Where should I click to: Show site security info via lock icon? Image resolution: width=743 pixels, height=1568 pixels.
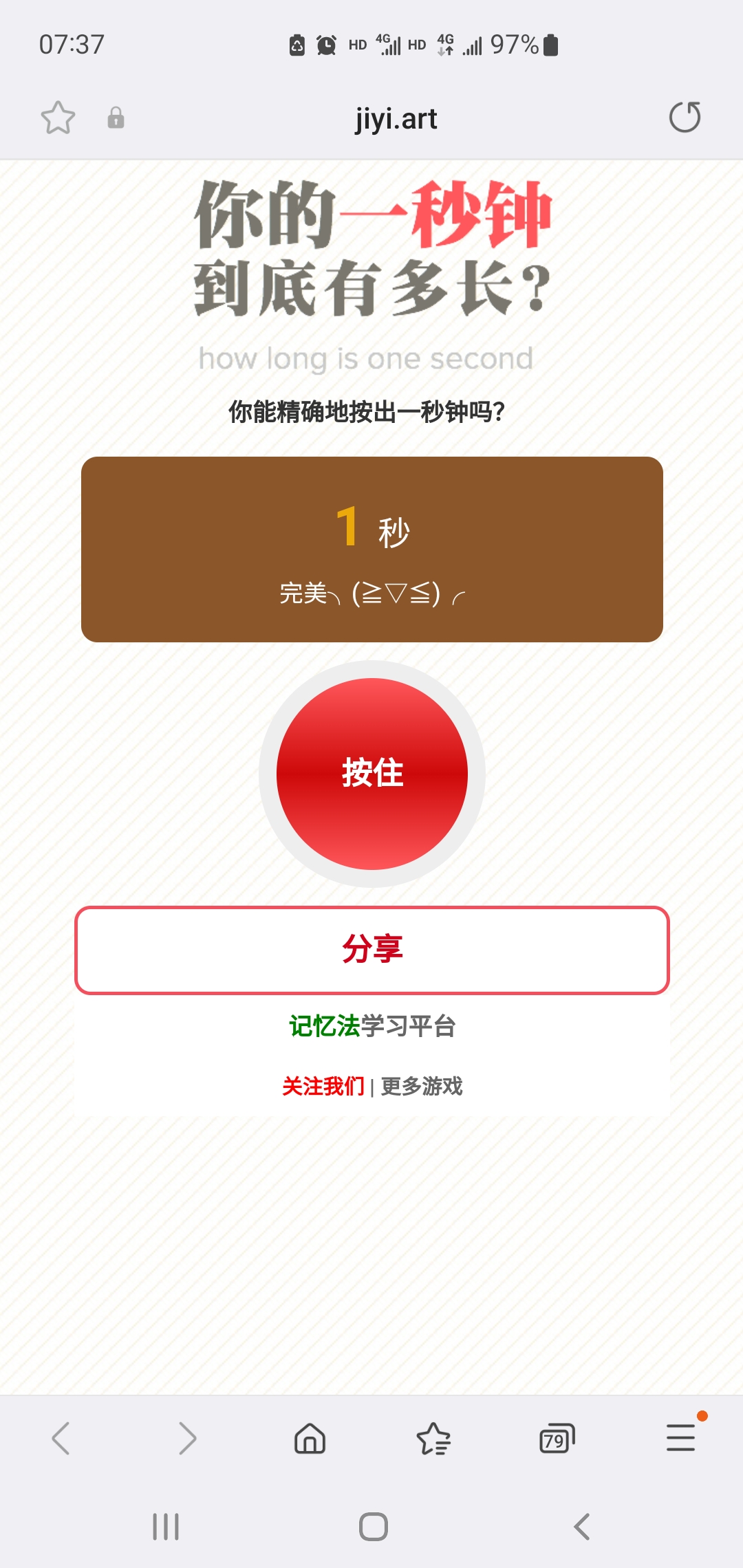tap(116, 118)
